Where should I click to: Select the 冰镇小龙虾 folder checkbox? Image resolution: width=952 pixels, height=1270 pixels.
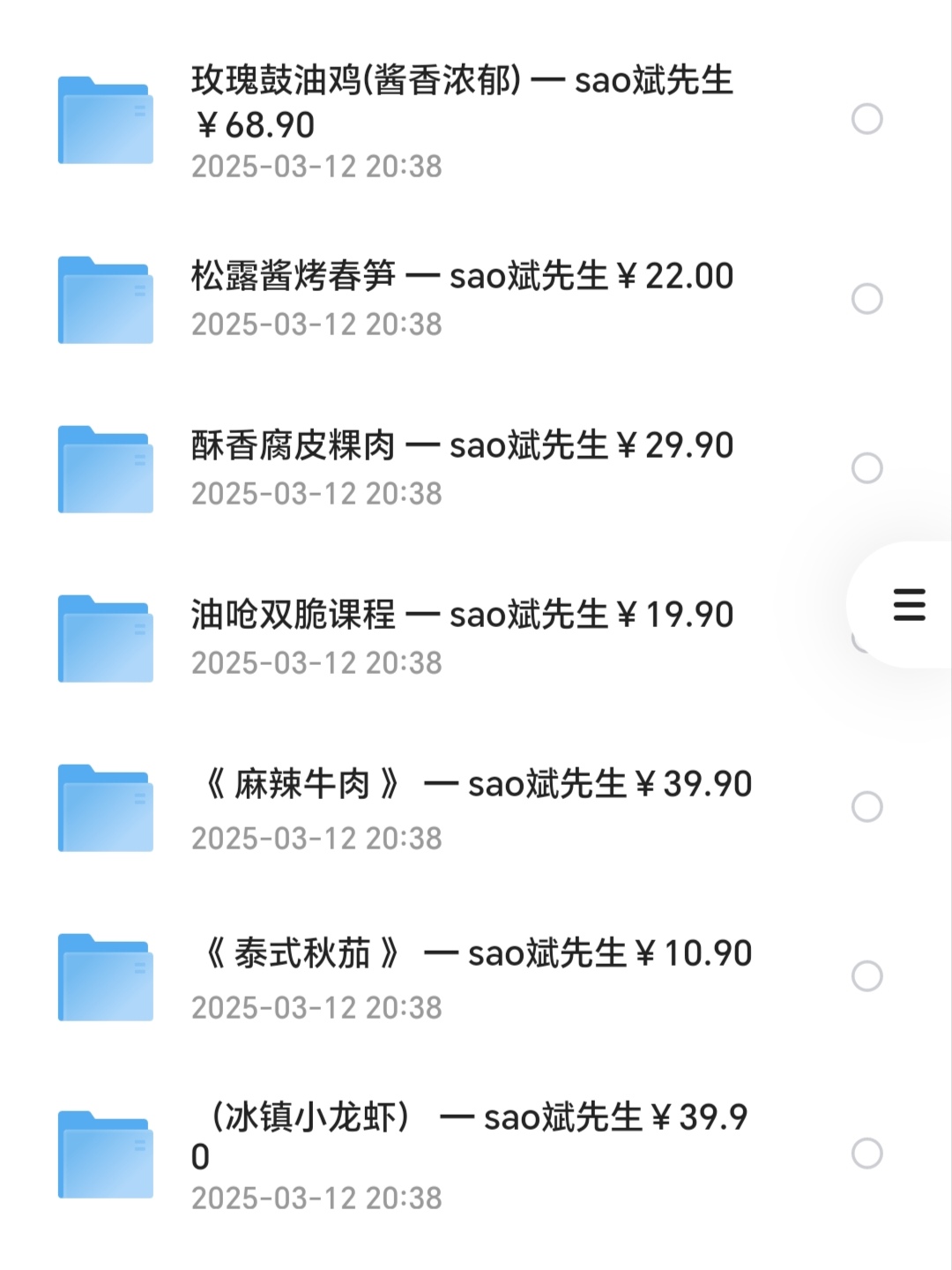tap(867, 1154)
